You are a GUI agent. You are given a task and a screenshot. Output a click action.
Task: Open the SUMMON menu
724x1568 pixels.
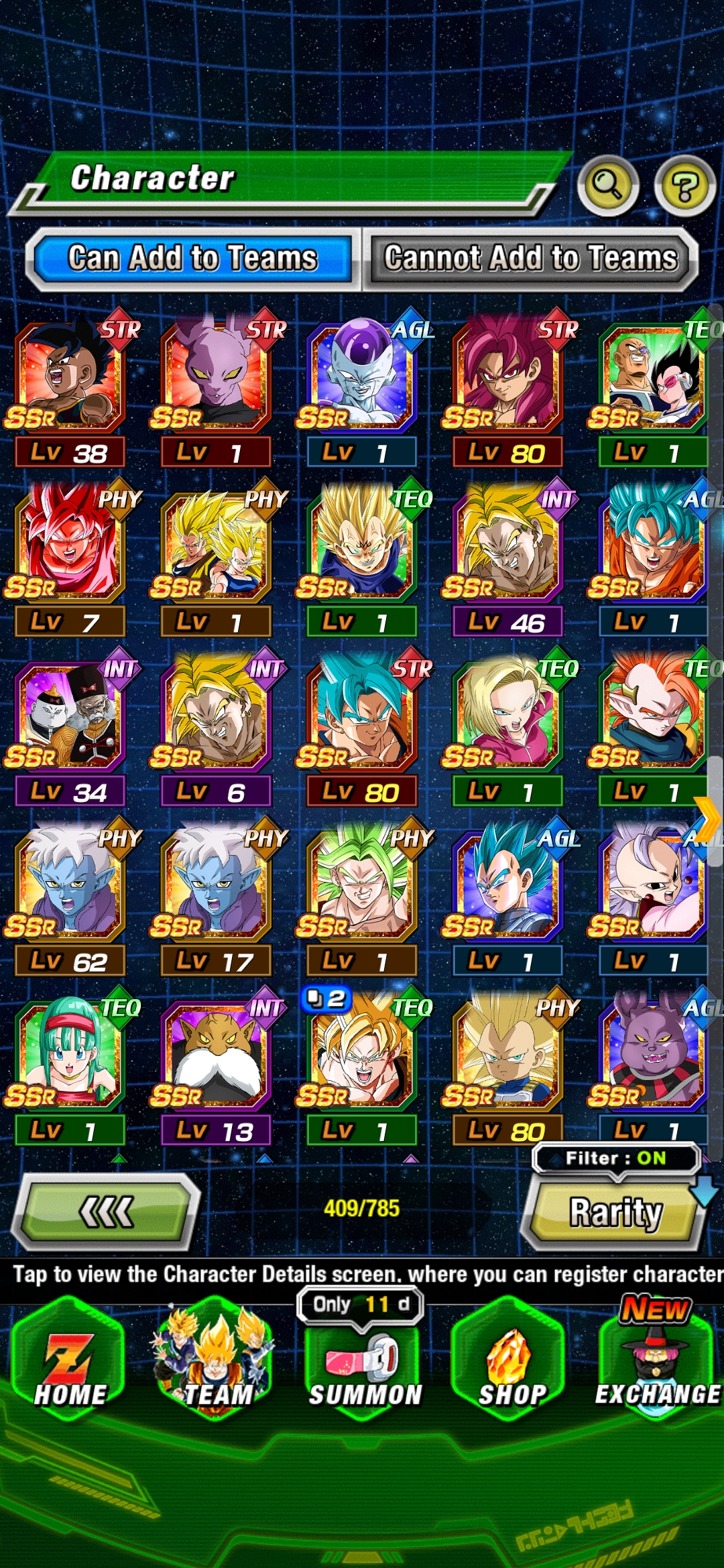tap(363, 1367)
